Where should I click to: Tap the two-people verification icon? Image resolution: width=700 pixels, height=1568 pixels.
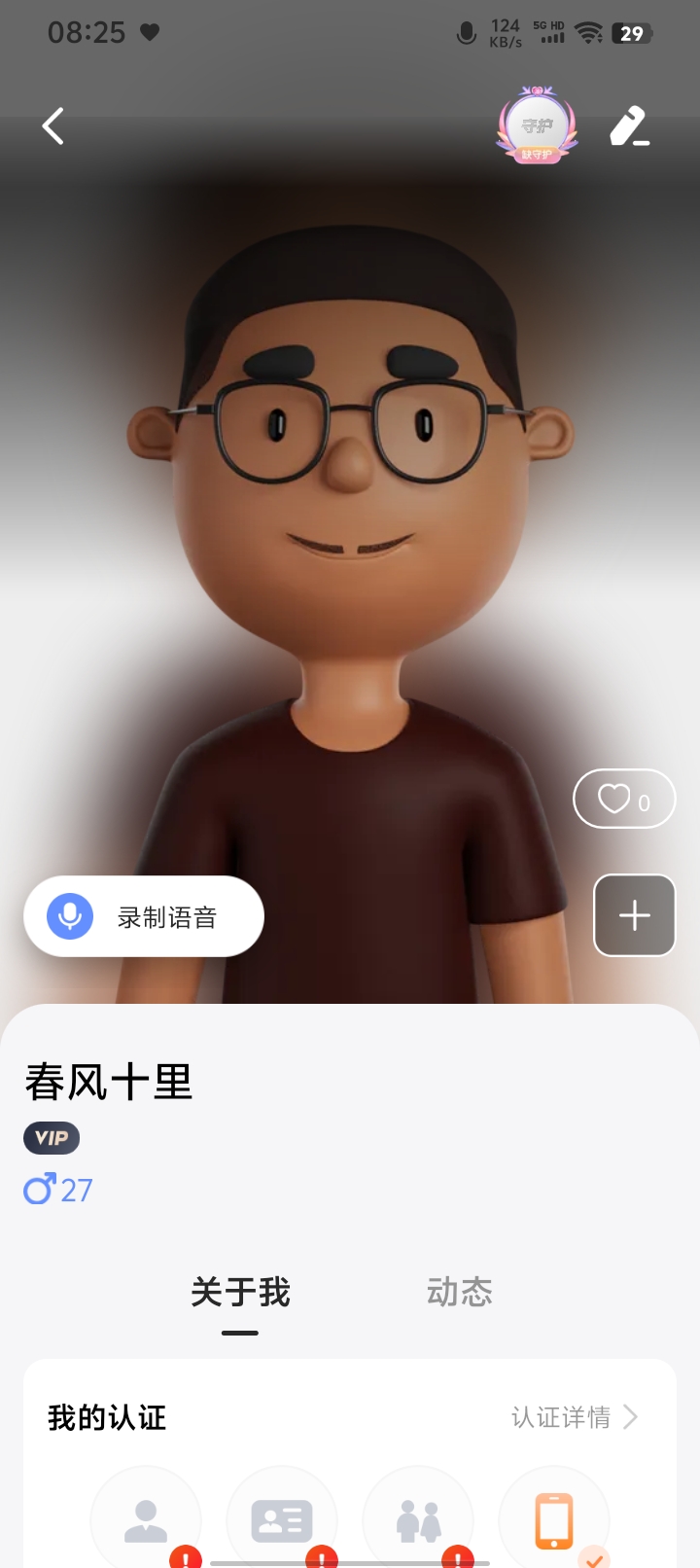[x=418, y=1520]
